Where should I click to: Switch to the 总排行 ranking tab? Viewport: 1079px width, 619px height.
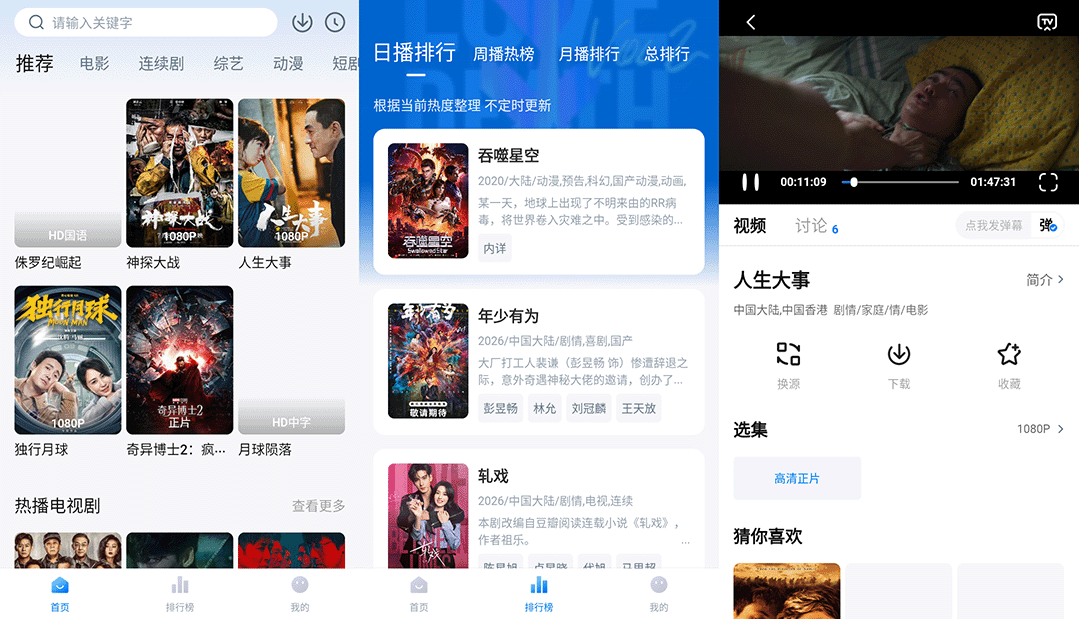click(x=667, y=54)
